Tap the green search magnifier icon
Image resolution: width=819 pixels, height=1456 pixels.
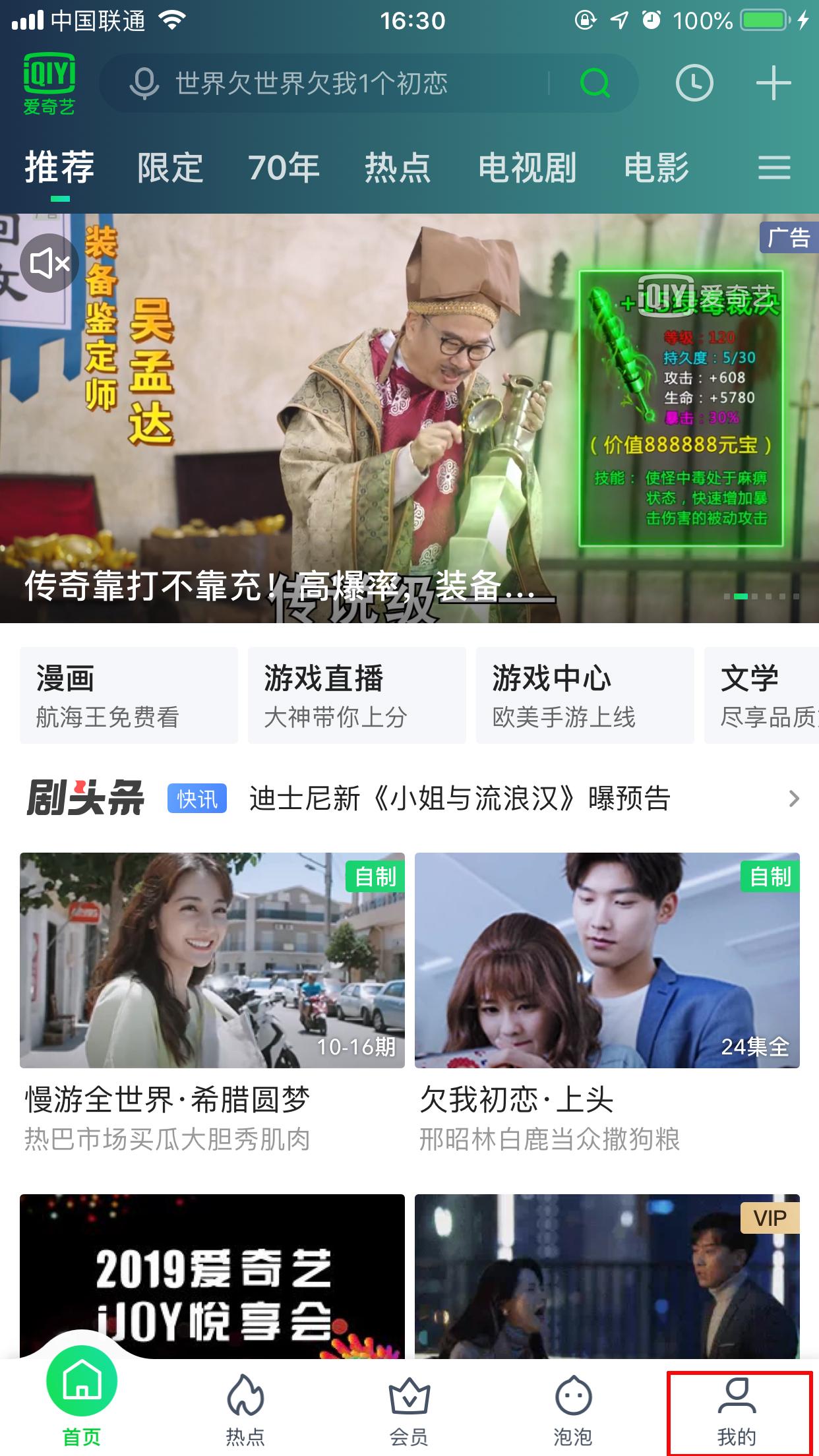595,83
